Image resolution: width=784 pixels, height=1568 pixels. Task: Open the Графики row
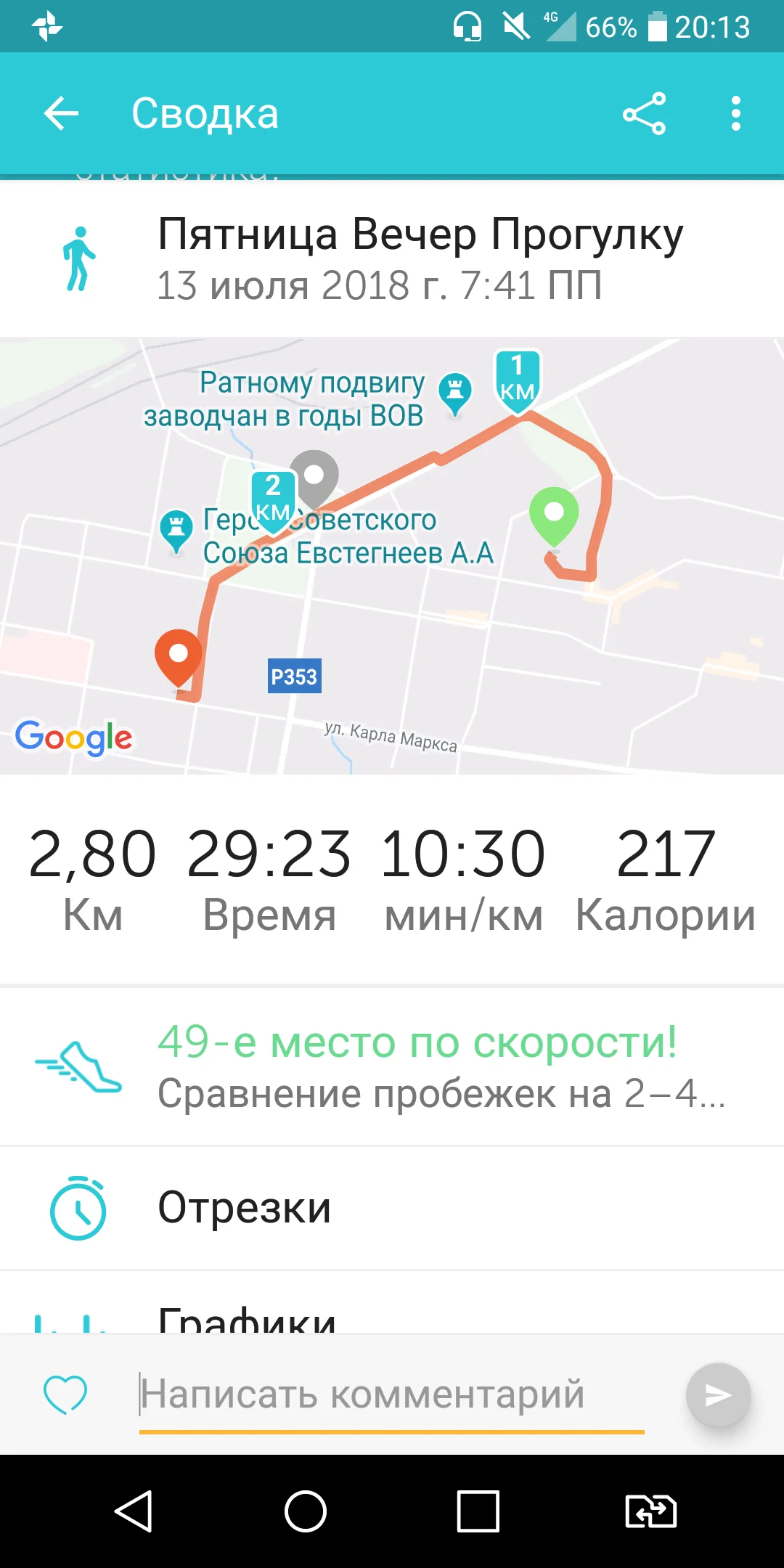392,1312
